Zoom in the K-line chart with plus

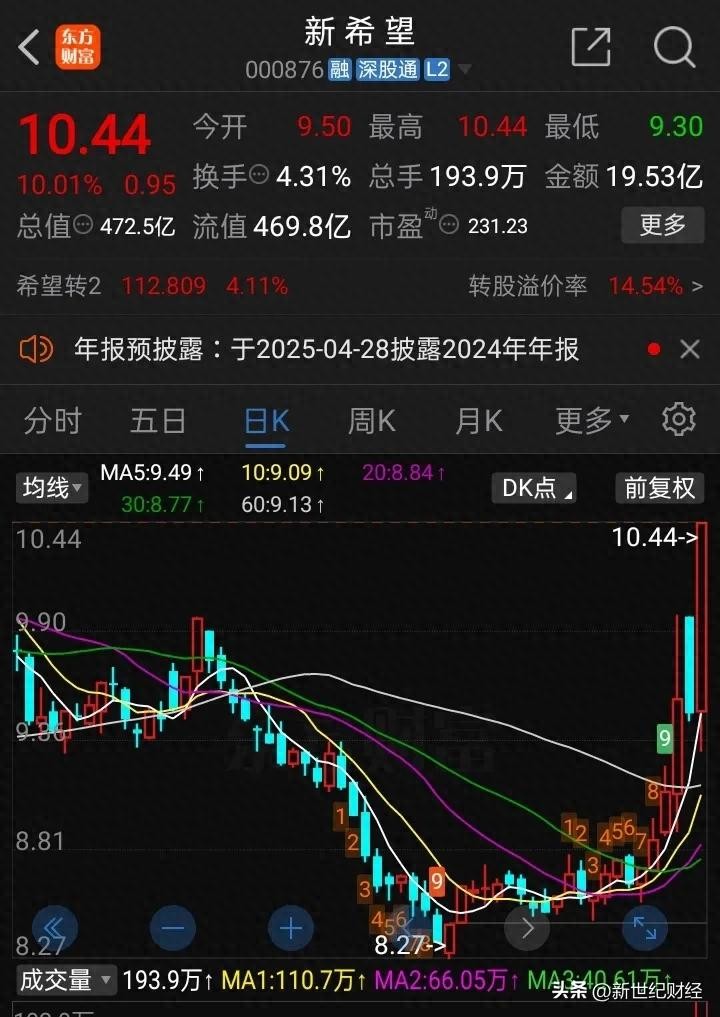pyautogui.click(x=290, y=928)
